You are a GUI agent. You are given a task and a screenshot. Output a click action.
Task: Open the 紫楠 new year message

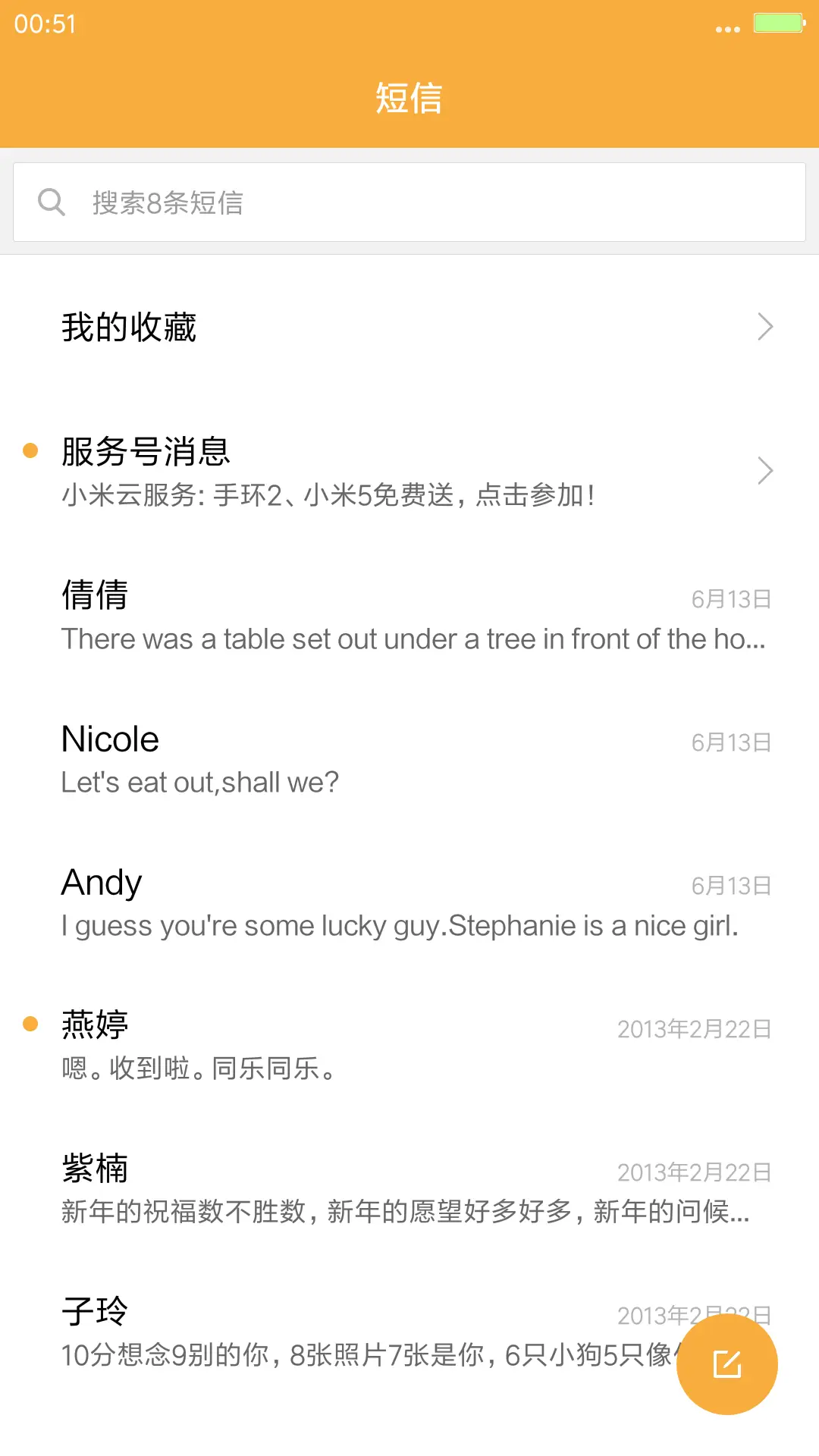pos(409,1188)
